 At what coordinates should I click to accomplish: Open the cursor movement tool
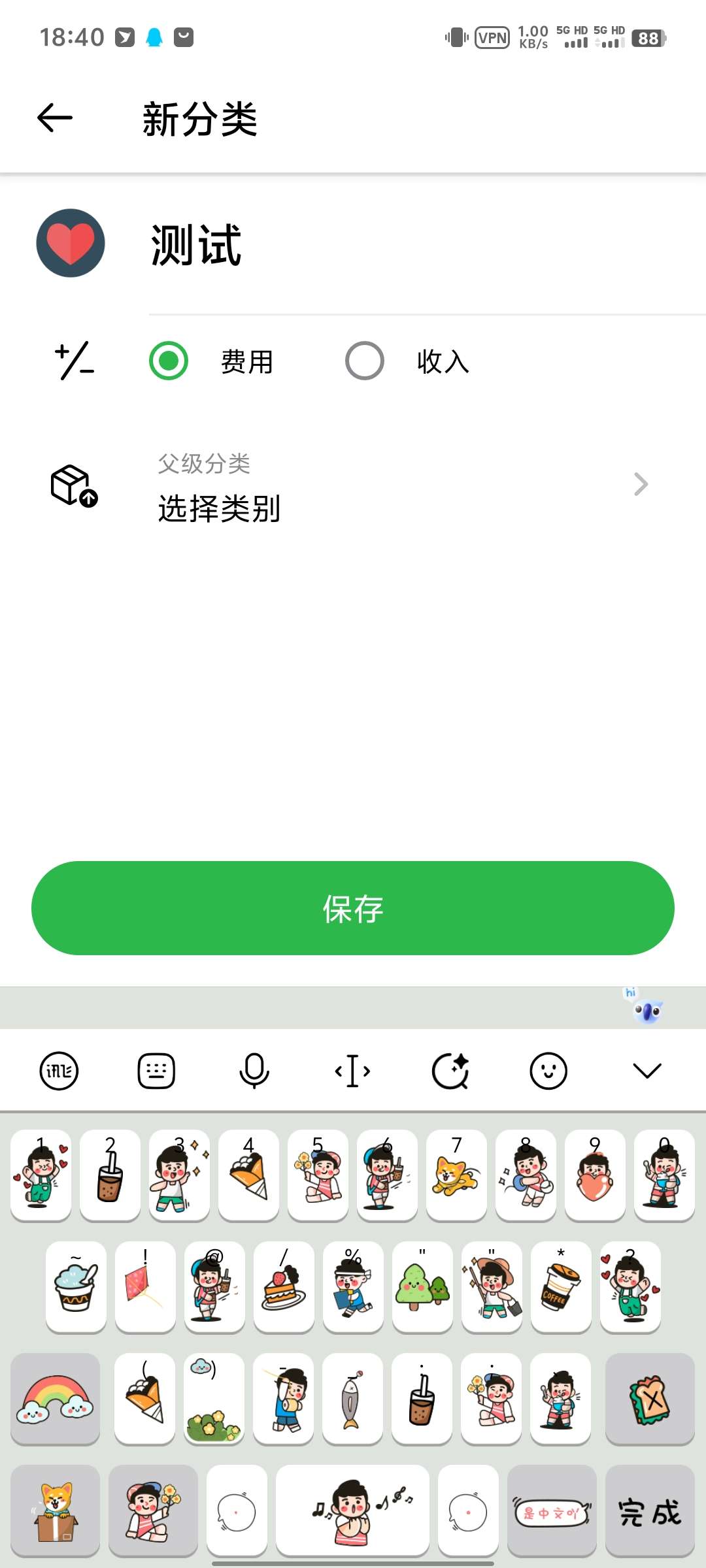click(x=352, y=1071)
